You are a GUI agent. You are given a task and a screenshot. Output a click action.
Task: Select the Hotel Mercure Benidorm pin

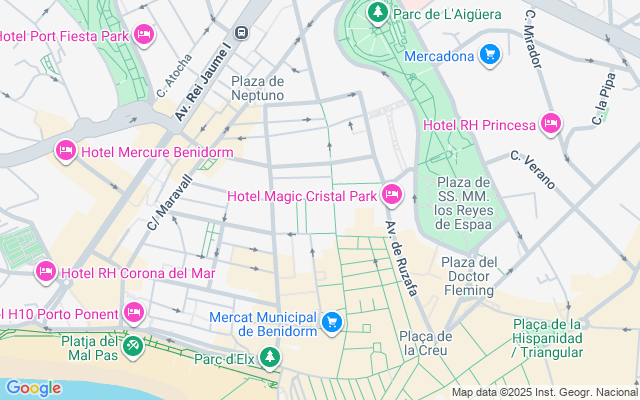pos(66,151)
